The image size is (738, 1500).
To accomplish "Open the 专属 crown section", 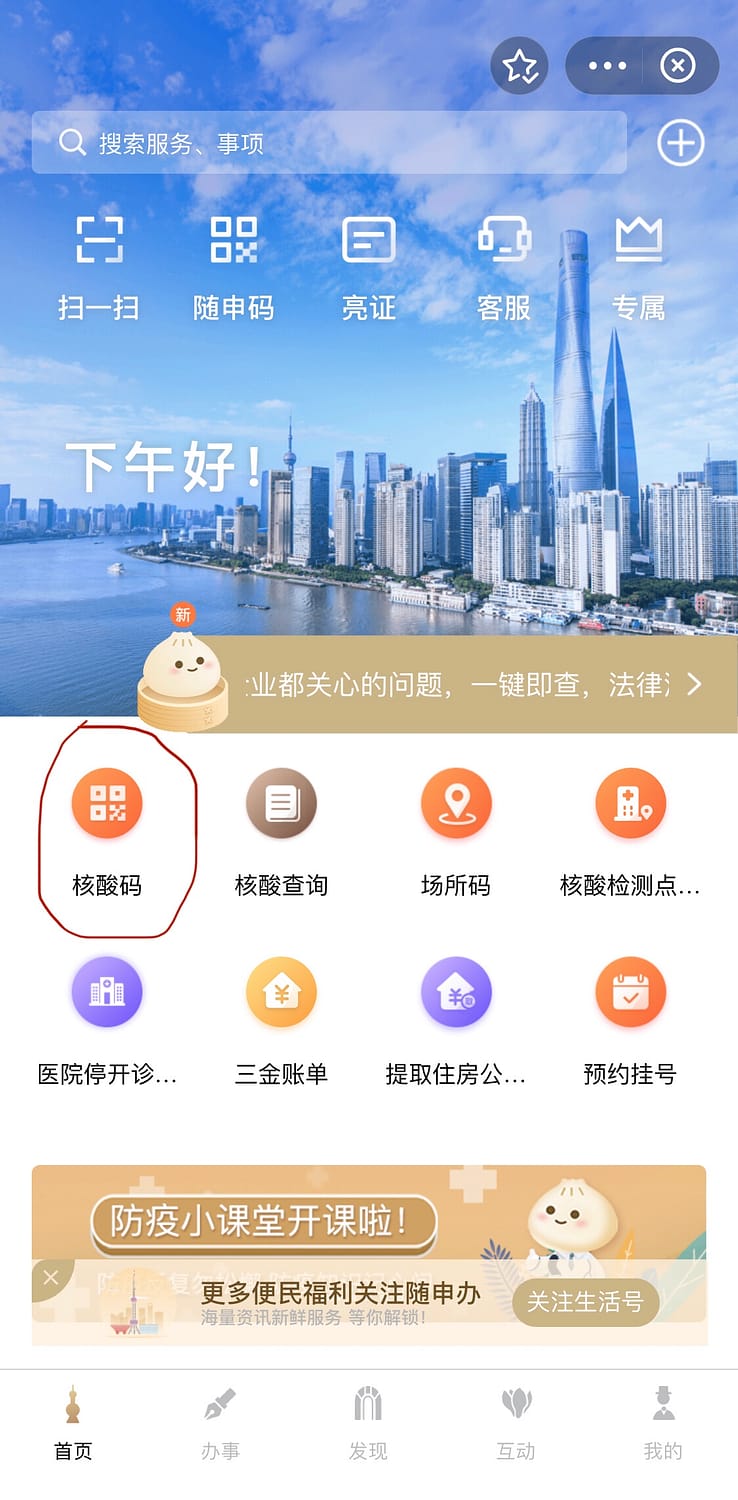I will tap(638, 266).
